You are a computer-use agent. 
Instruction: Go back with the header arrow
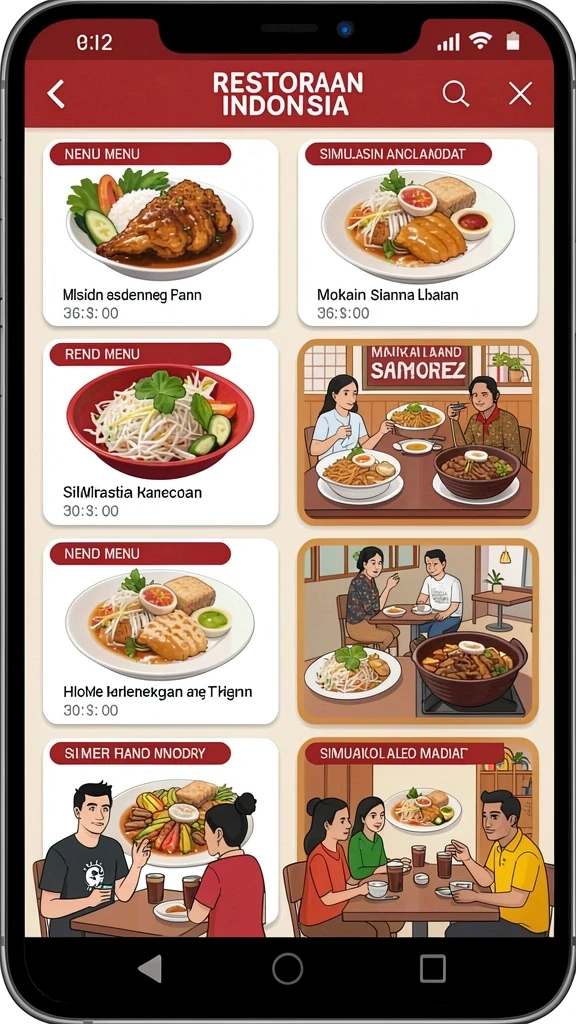tap(56, 95)
